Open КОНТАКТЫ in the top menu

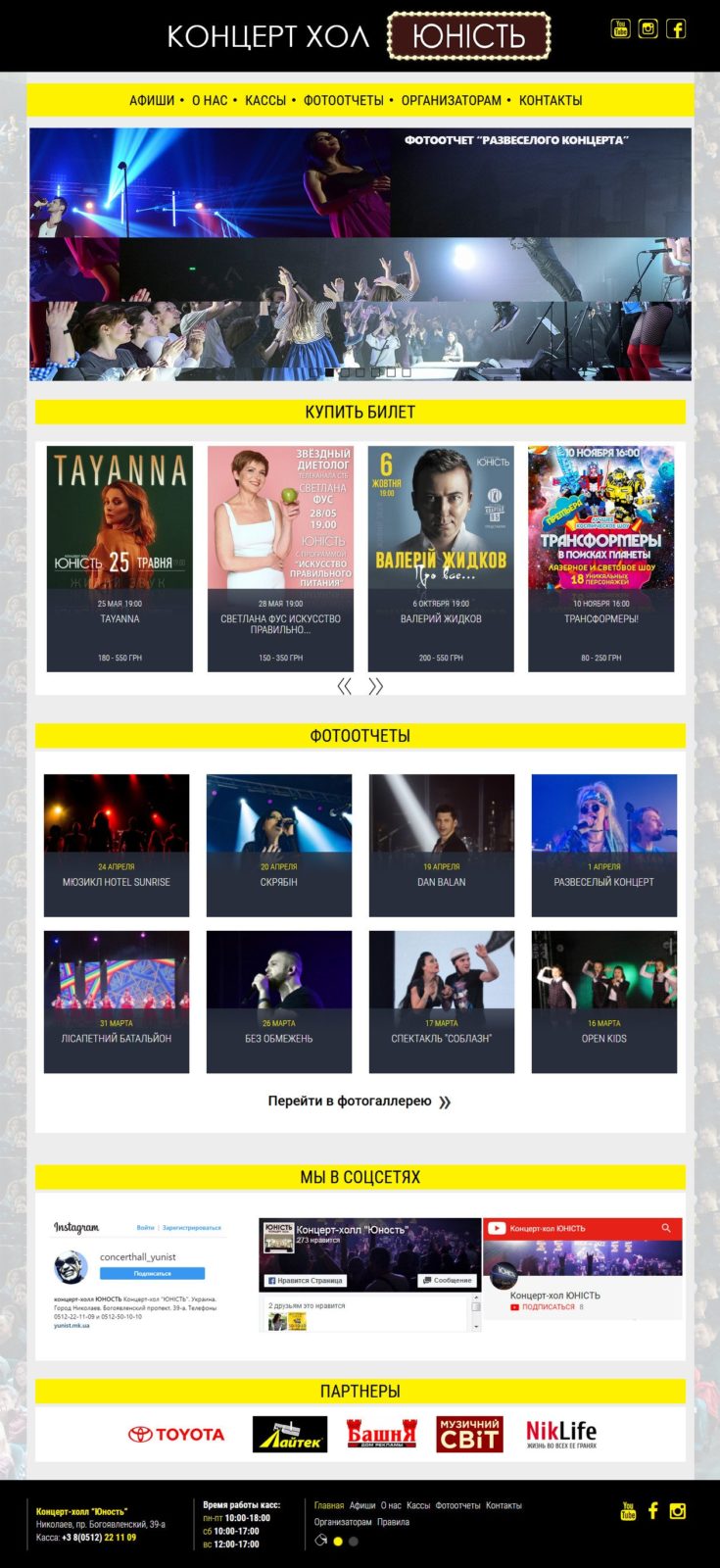[x=551, y=100]
